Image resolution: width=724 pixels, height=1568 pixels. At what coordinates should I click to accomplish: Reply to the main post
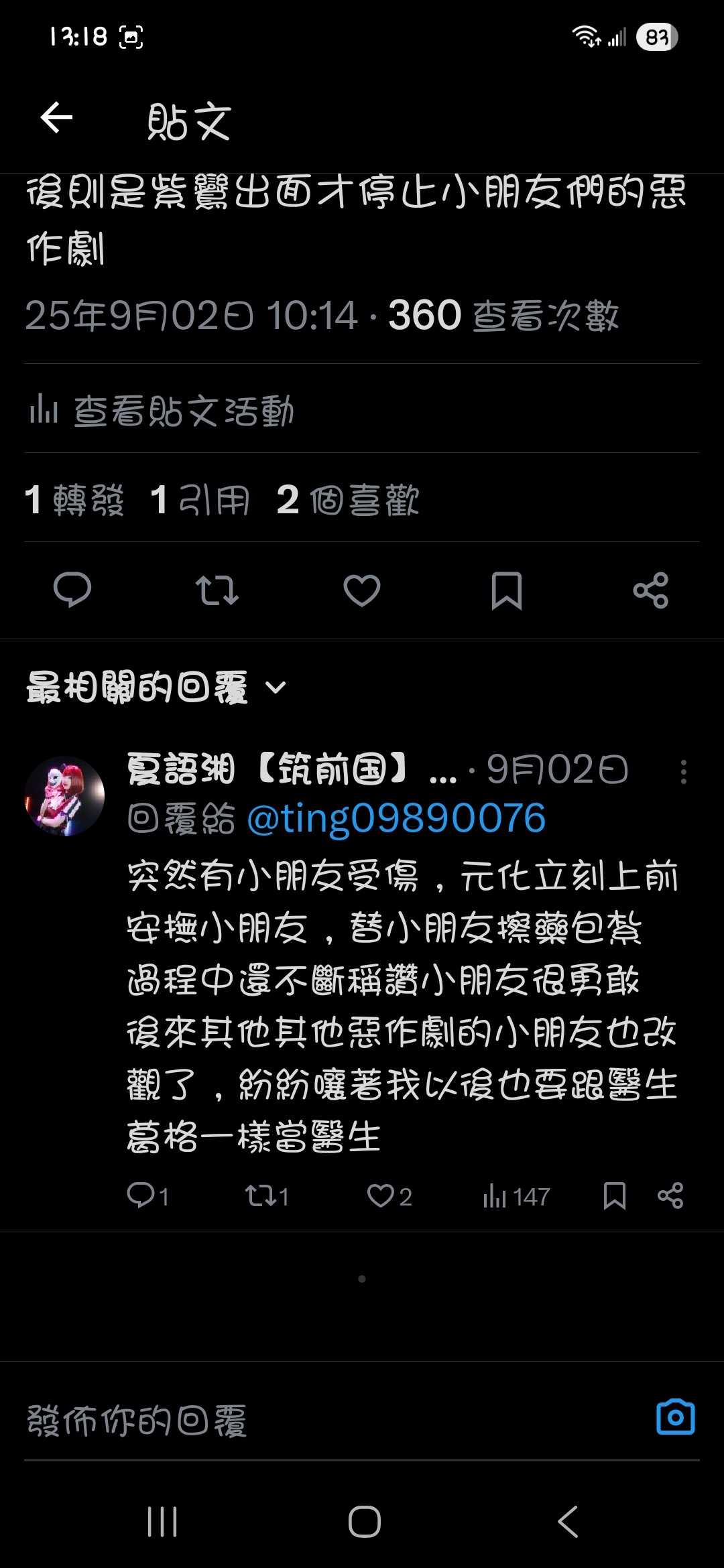coord(72,590)
